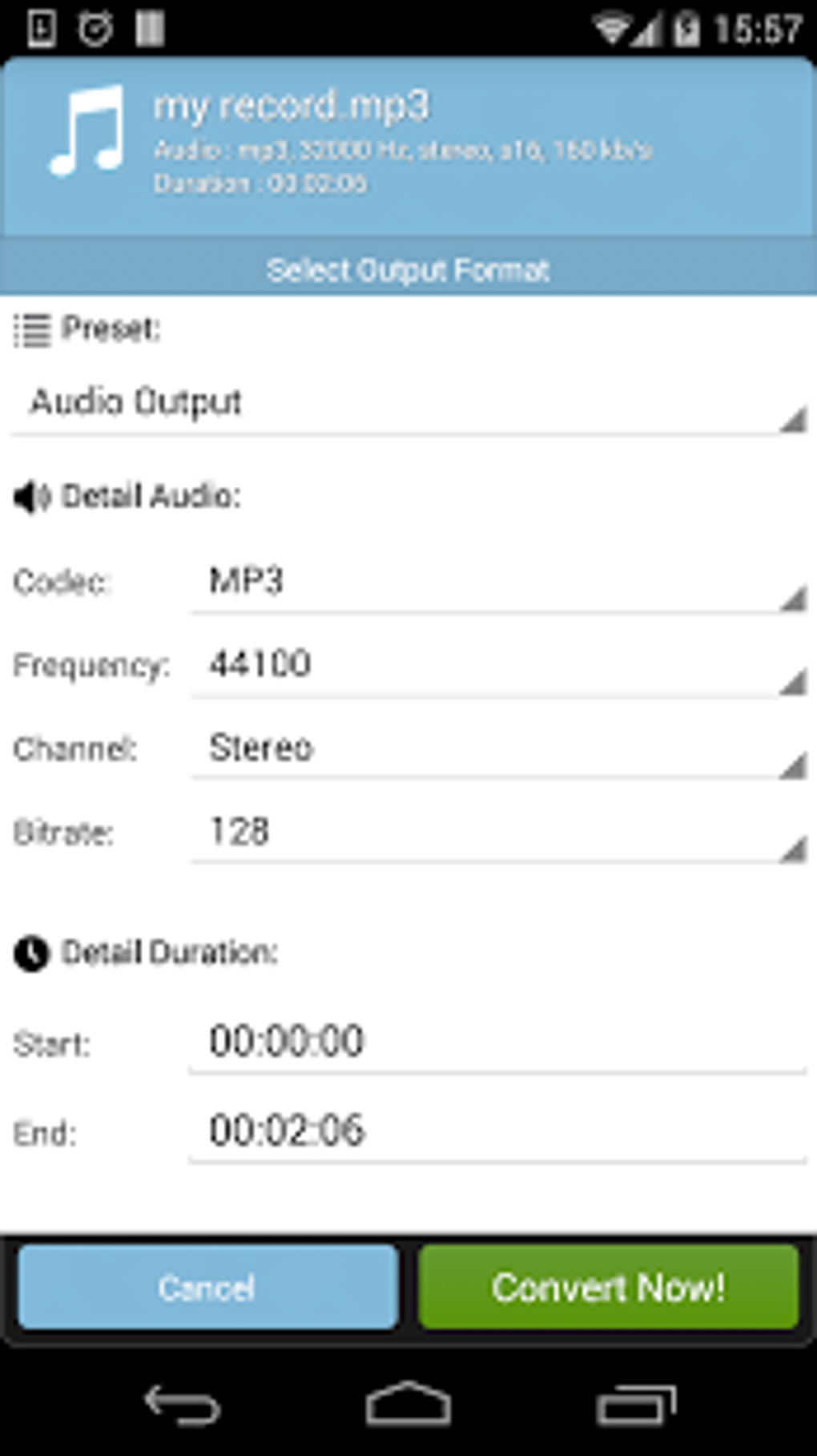The height and width of the screenshot is (1456, 817).
Task: Expand the Channel dropdown set to Stereo
Action: coord(497,749)
